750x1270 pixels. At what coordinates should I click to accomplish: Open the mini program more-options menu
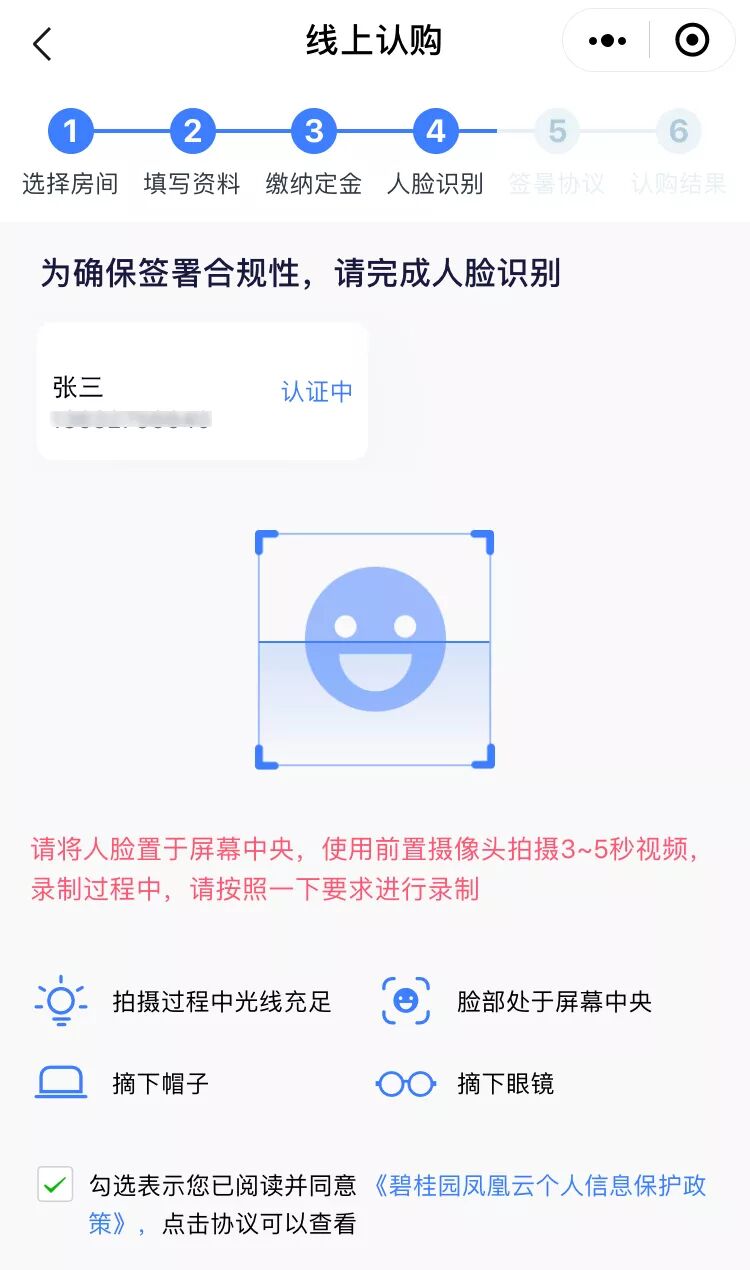[607, 41]
